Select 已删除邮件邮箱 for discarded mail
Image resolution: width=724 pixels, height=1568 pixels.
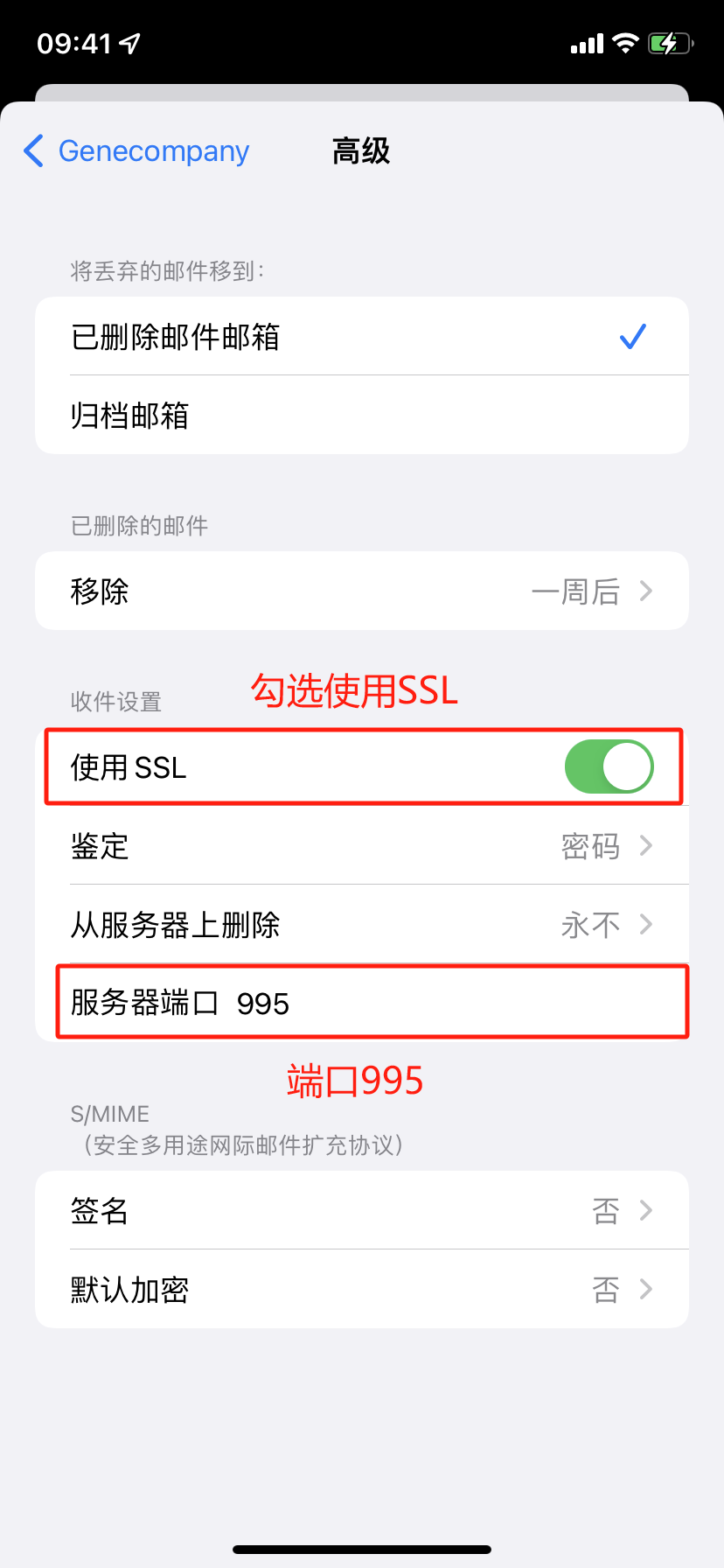tap(361, 337)
